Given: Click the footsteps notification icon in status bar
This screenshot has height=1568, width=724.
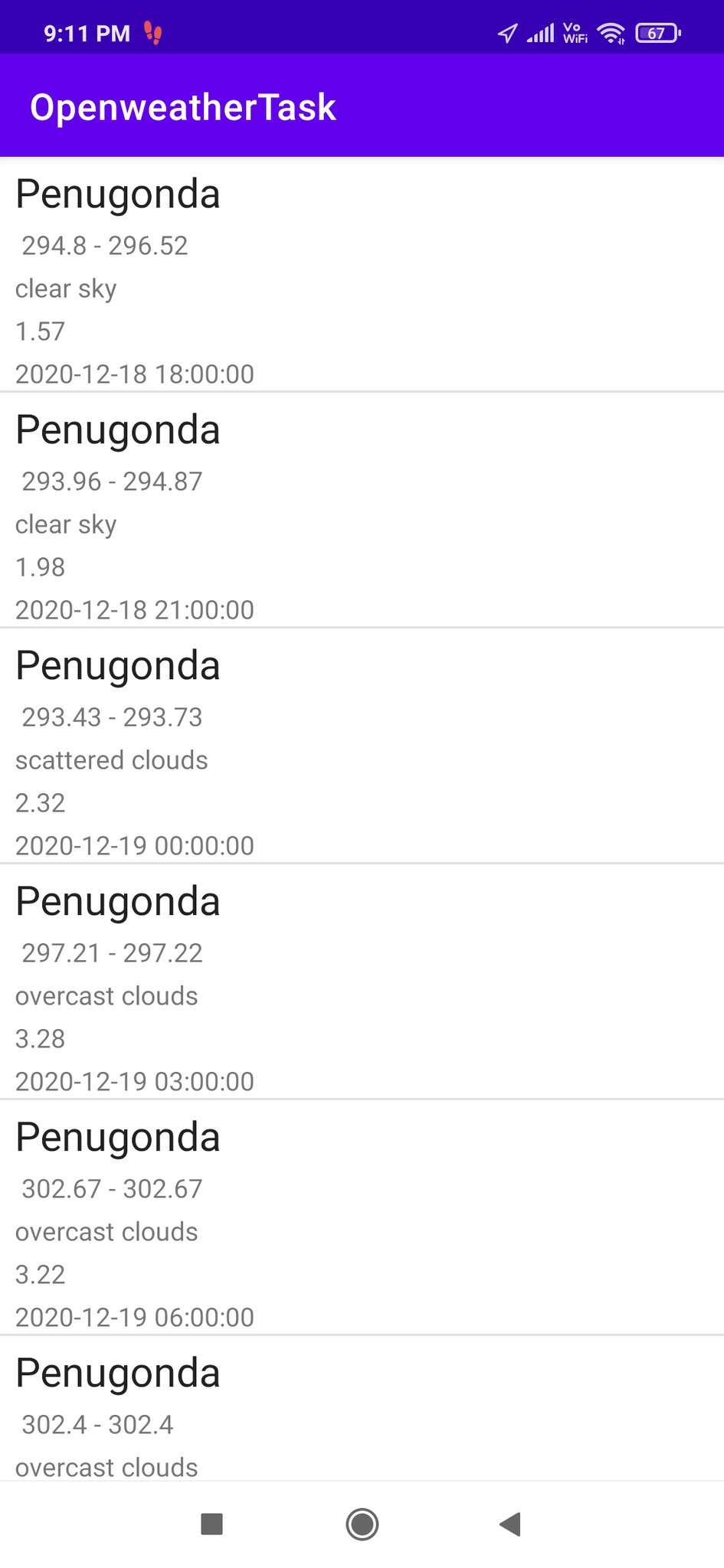Looking at the screenshot, I should pos(152,32).
